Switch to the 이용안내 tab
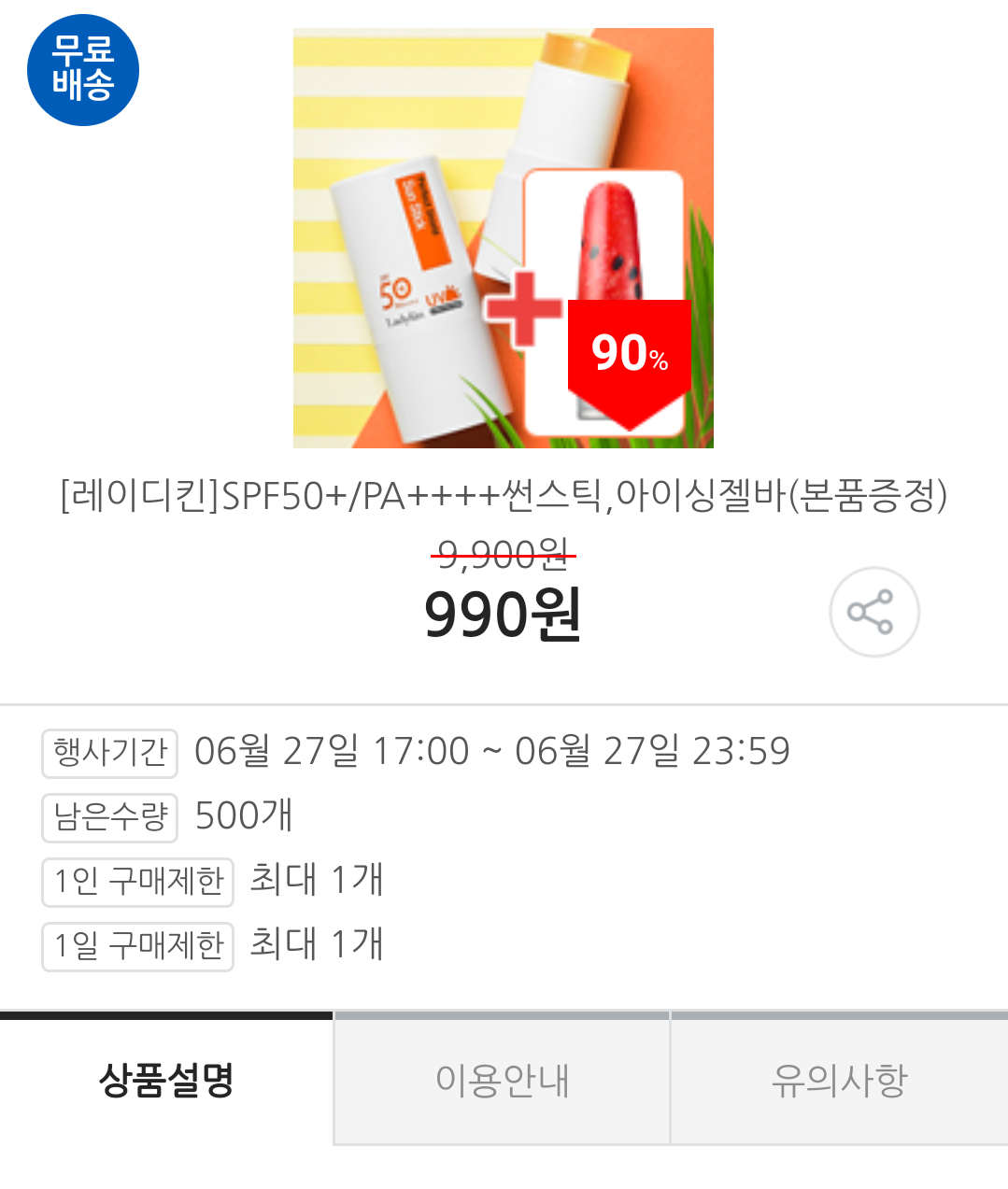The height and width of the screenshot is (1189, 1008). click(502, 1080)
